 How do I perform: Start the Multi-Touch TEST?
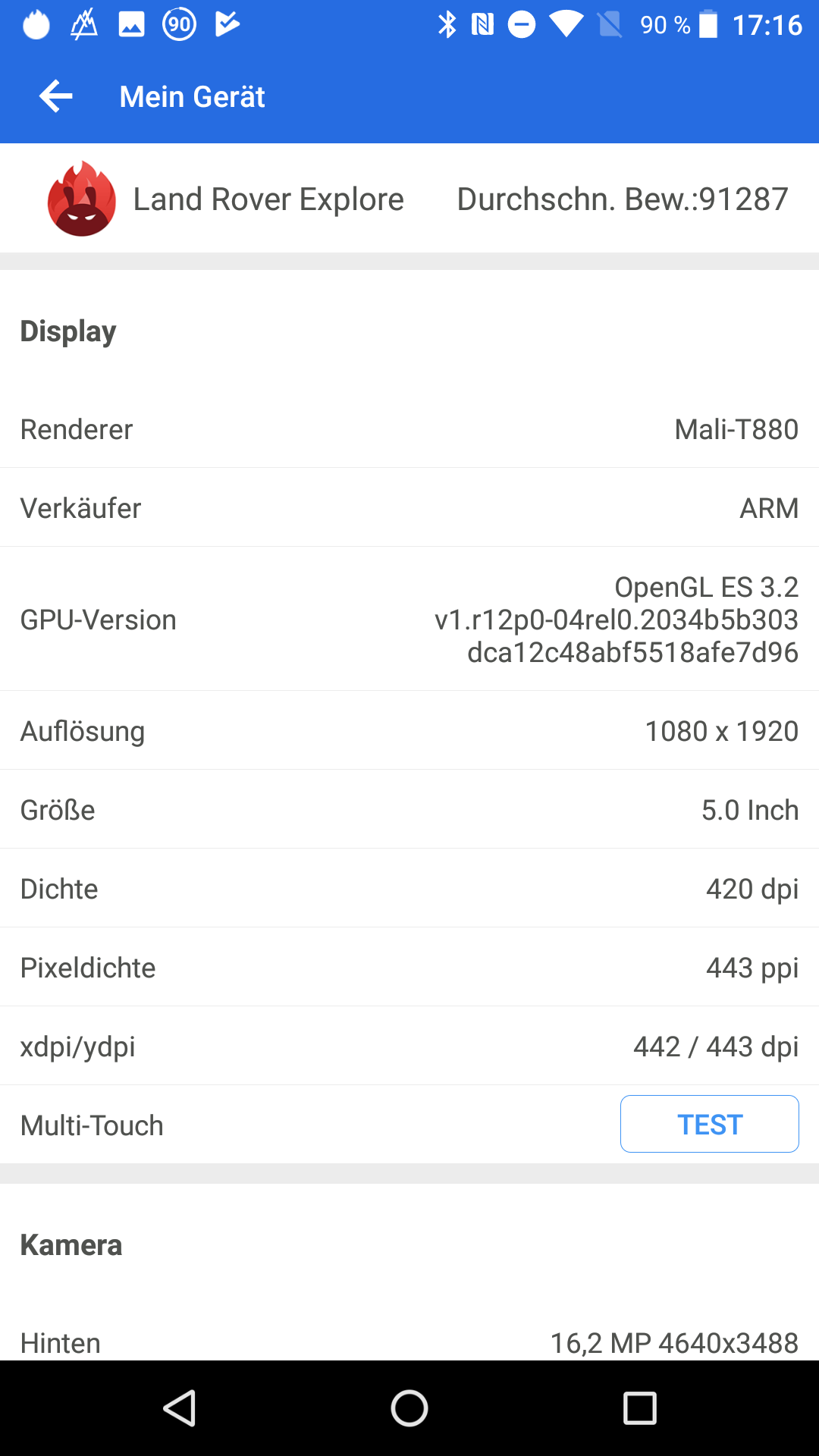(x=709, y=1124)
